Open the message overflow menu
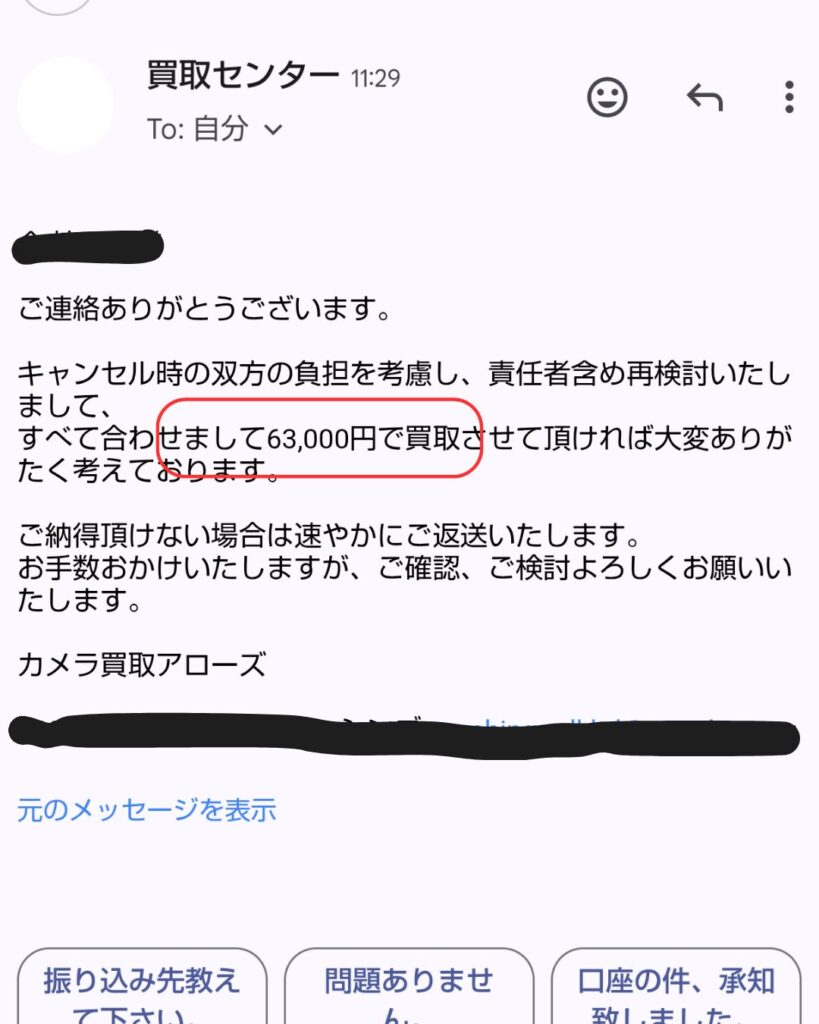 (x=789, y=97)
